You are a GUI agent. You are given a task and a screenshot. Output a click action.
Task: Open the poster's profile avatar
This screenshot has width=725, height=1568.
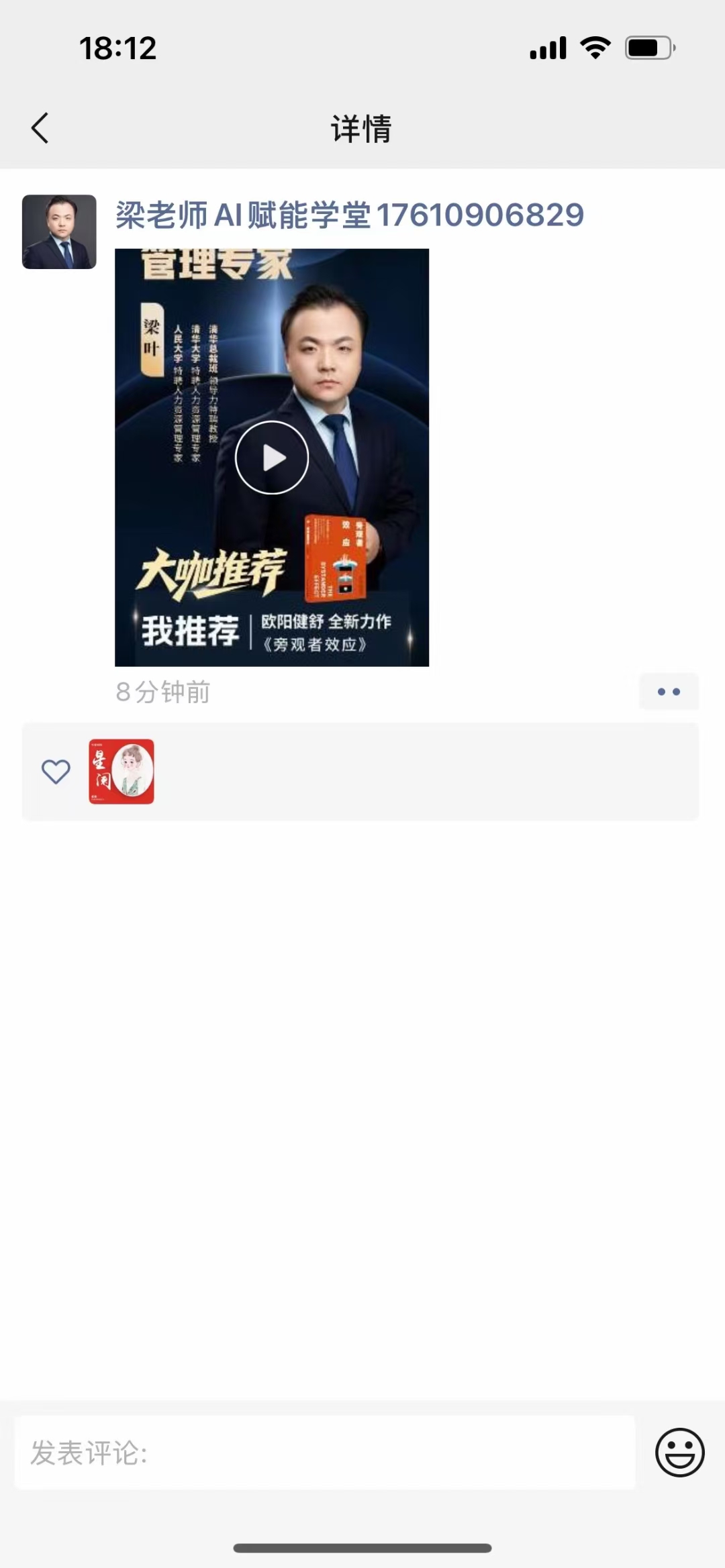point(59,232)
